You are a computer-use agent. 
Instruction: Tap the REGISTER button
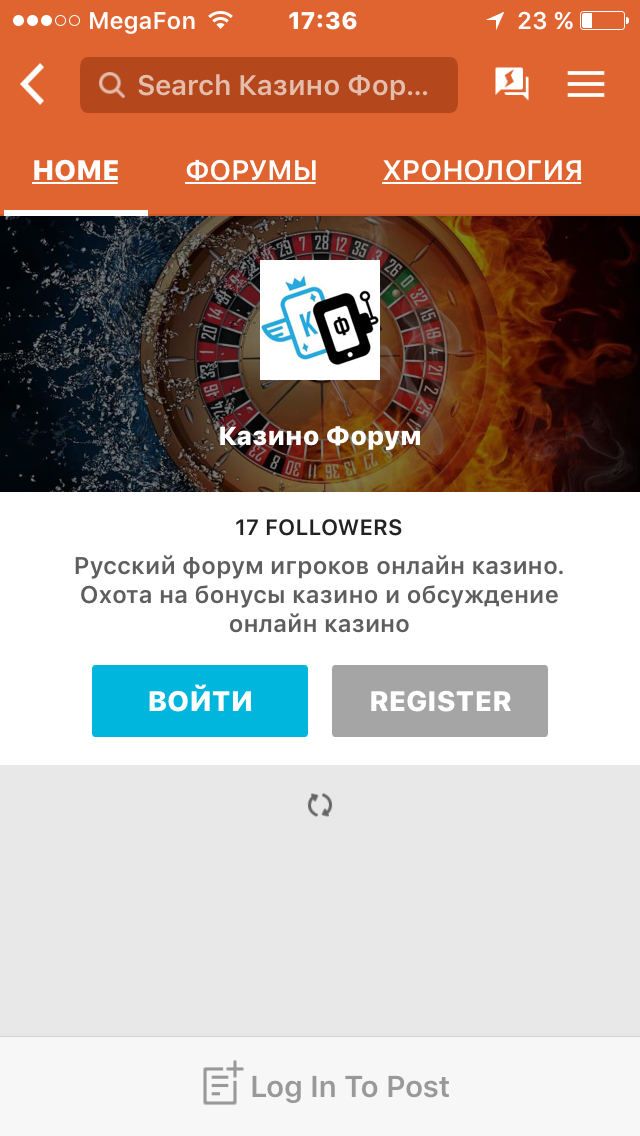[440, 701]
